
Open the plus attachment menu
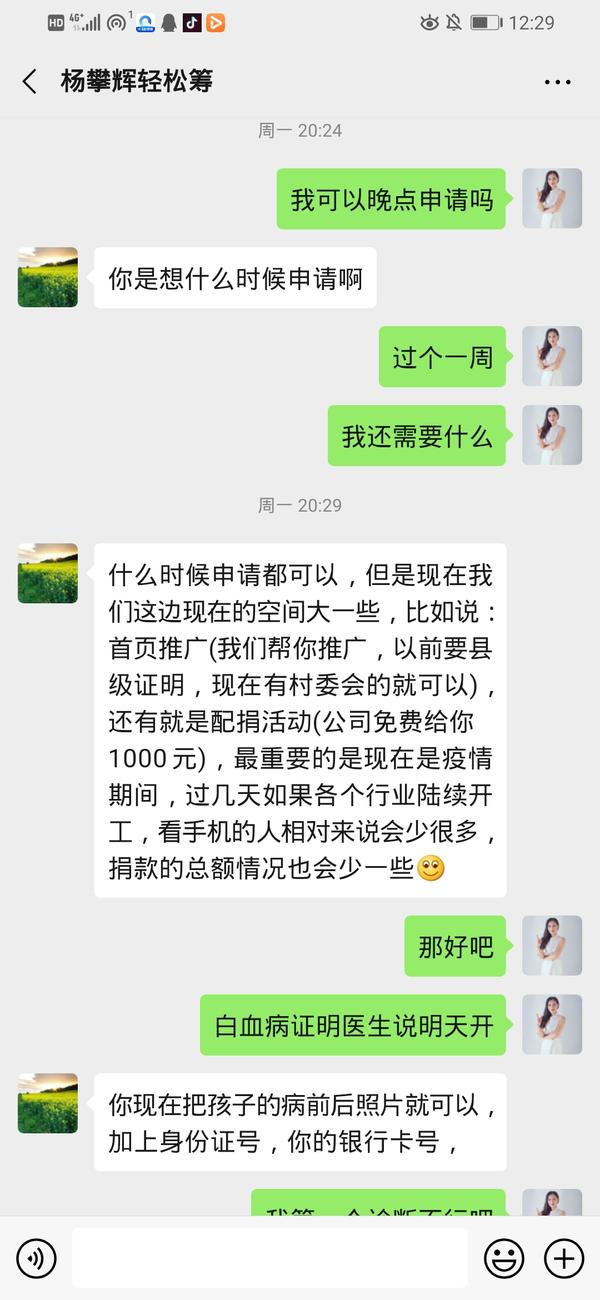(x=564, y=1258)
